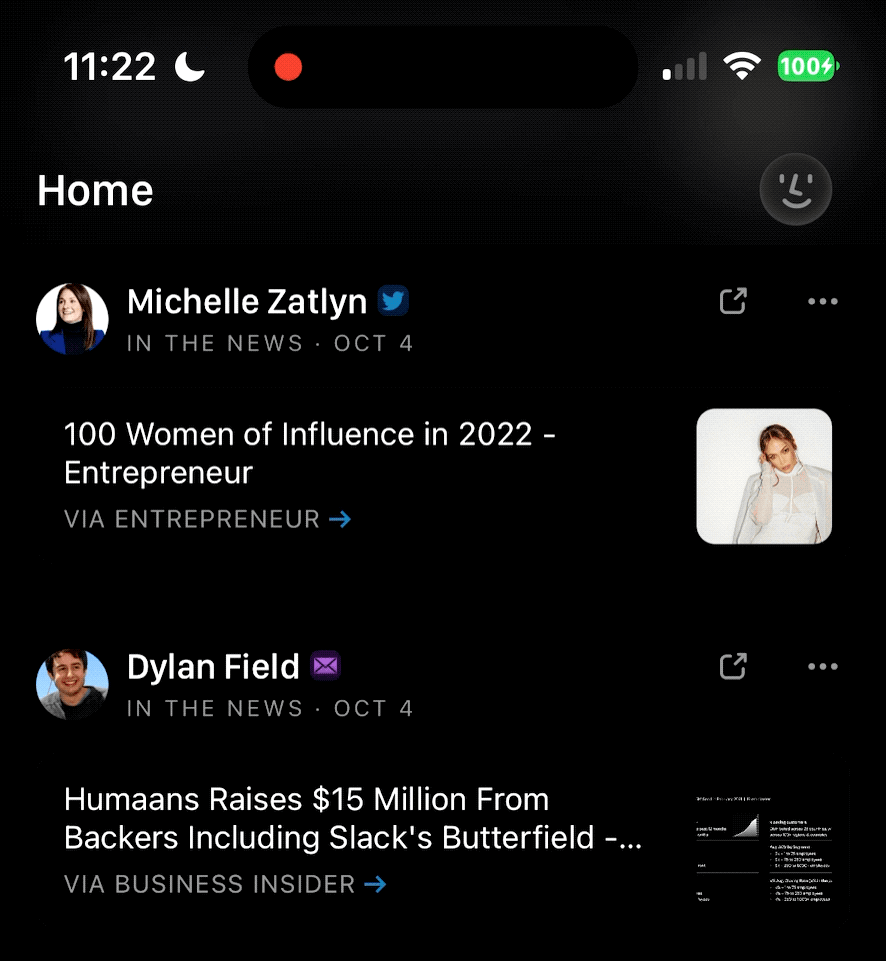Viewport: 886px width, 961px height.
Task: Follow the Via Business Insider source link
Action: (x=225, y=884)
